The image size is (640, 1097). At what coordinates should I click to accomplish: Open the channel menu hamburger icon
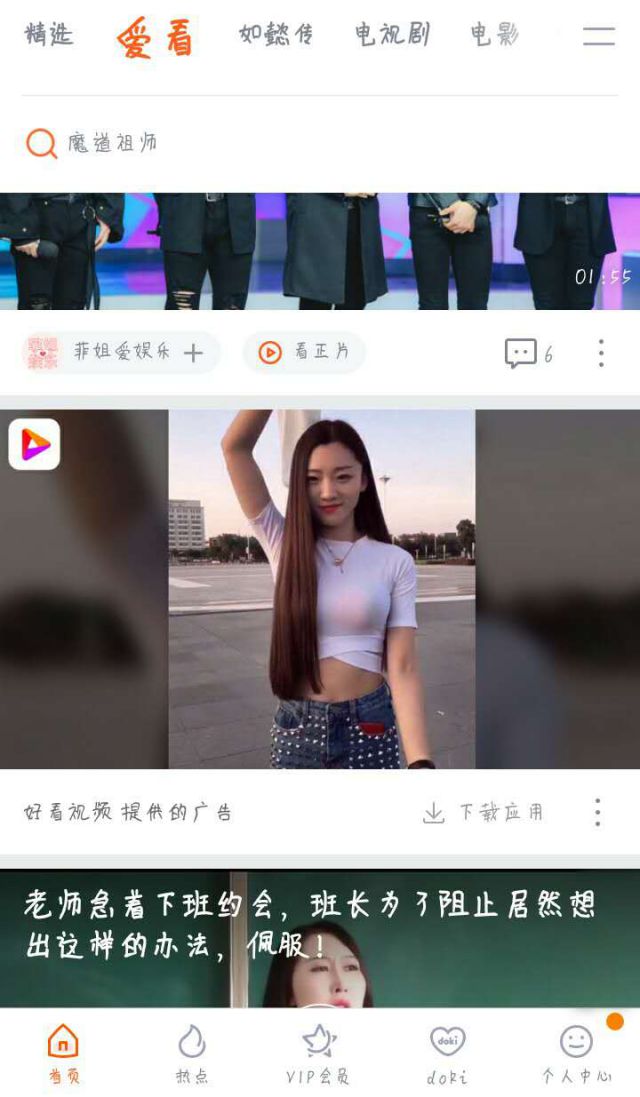pos(599,36)
